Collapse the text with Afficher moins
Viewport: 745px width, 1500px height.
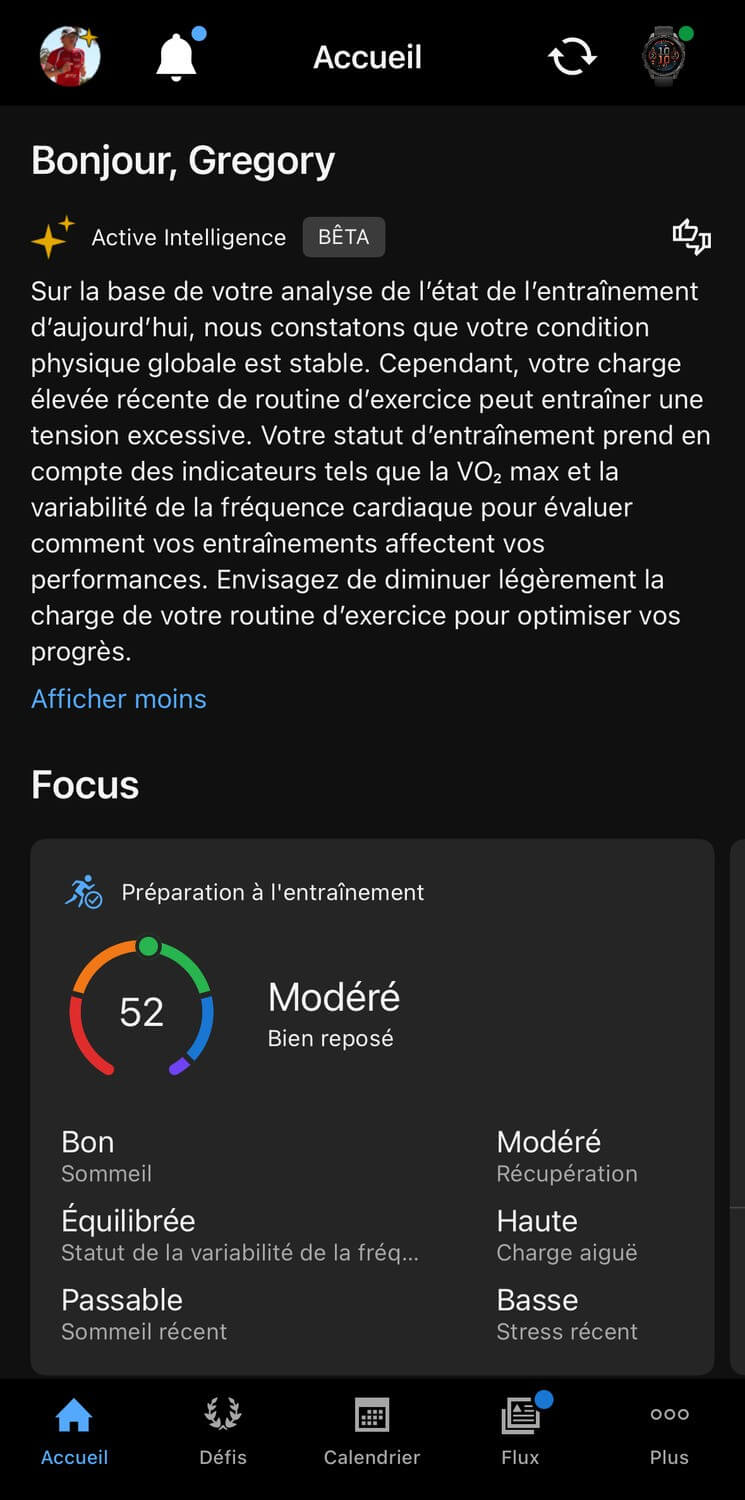[x=119, y=699]
